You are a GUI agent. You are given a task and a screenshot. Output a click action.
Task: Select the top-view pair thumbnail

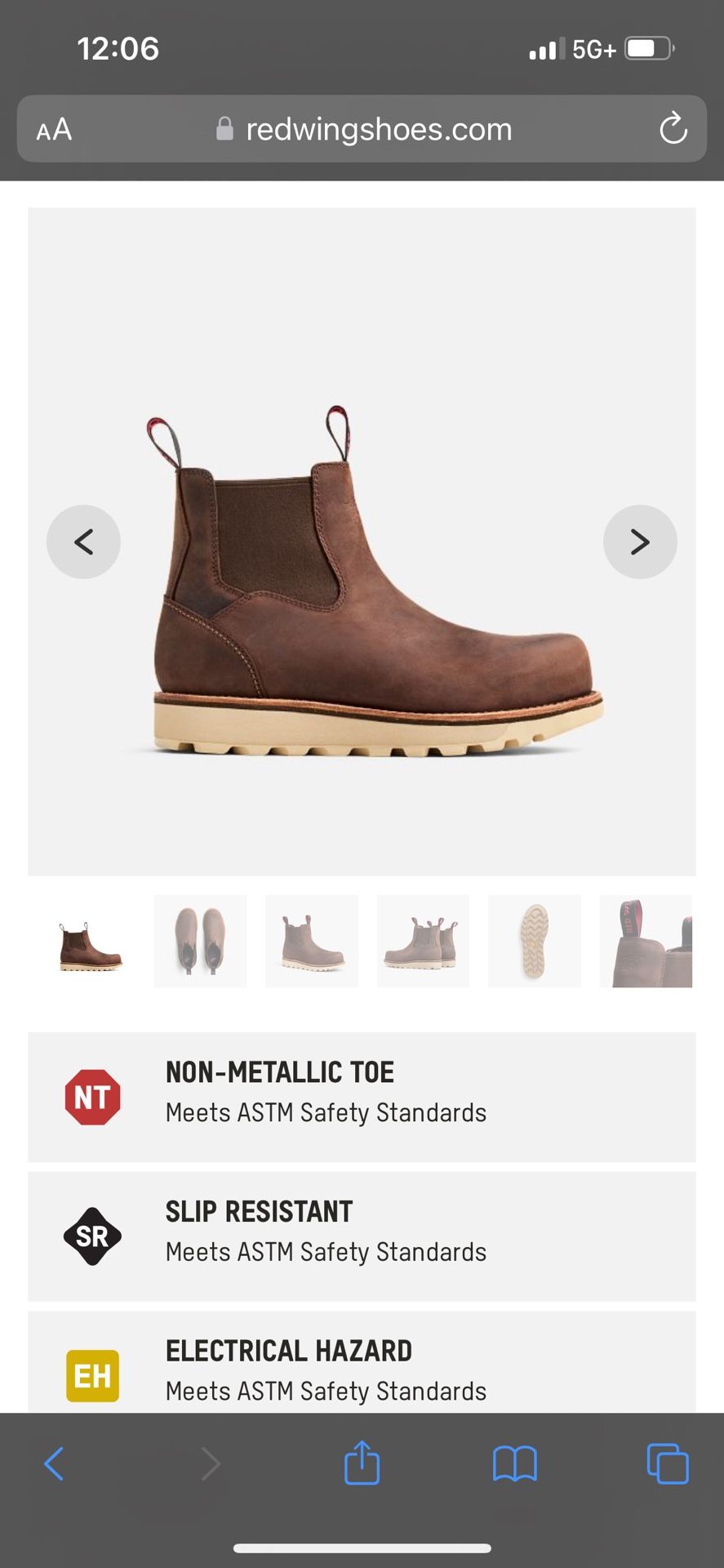200,941
